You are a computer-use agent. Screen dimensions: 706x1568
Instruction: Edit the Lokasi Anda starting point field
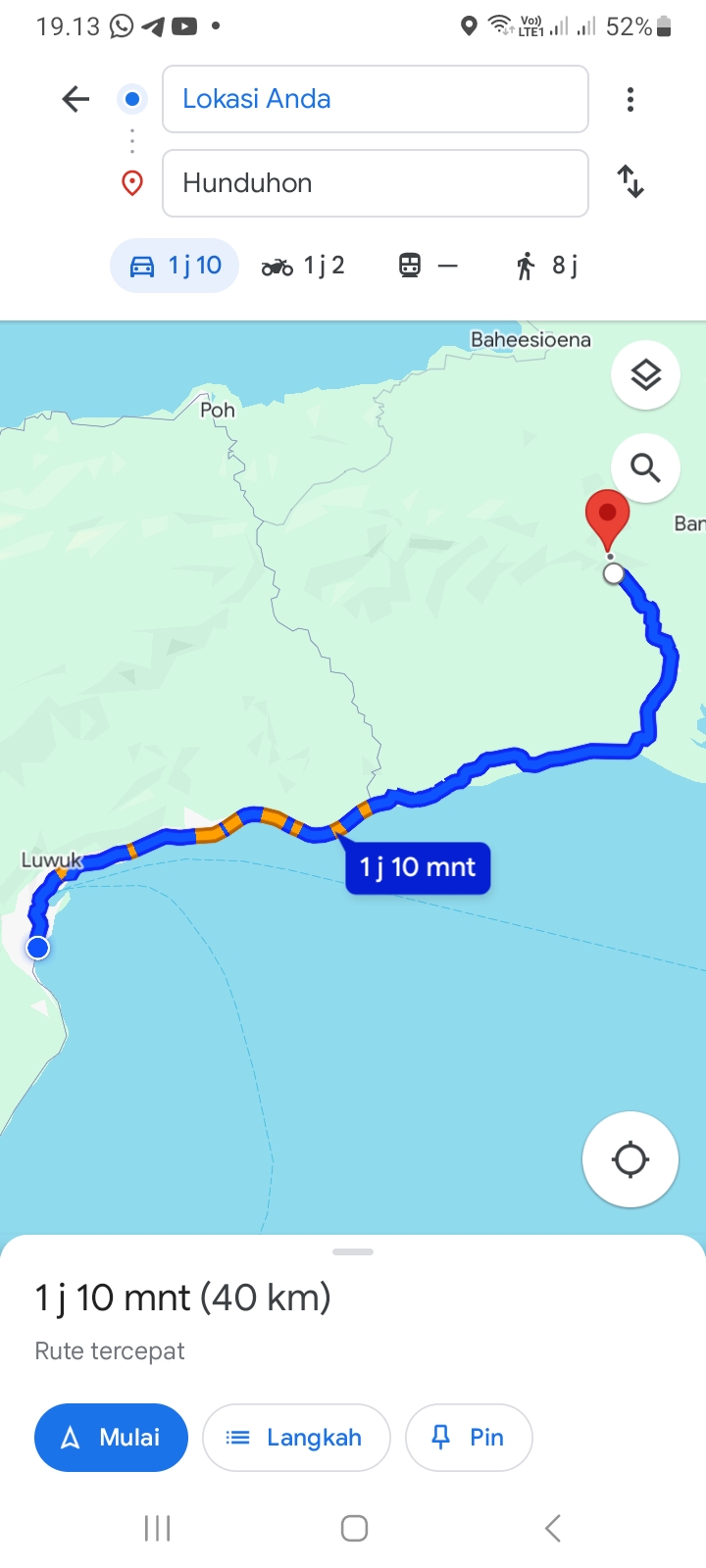376,99
